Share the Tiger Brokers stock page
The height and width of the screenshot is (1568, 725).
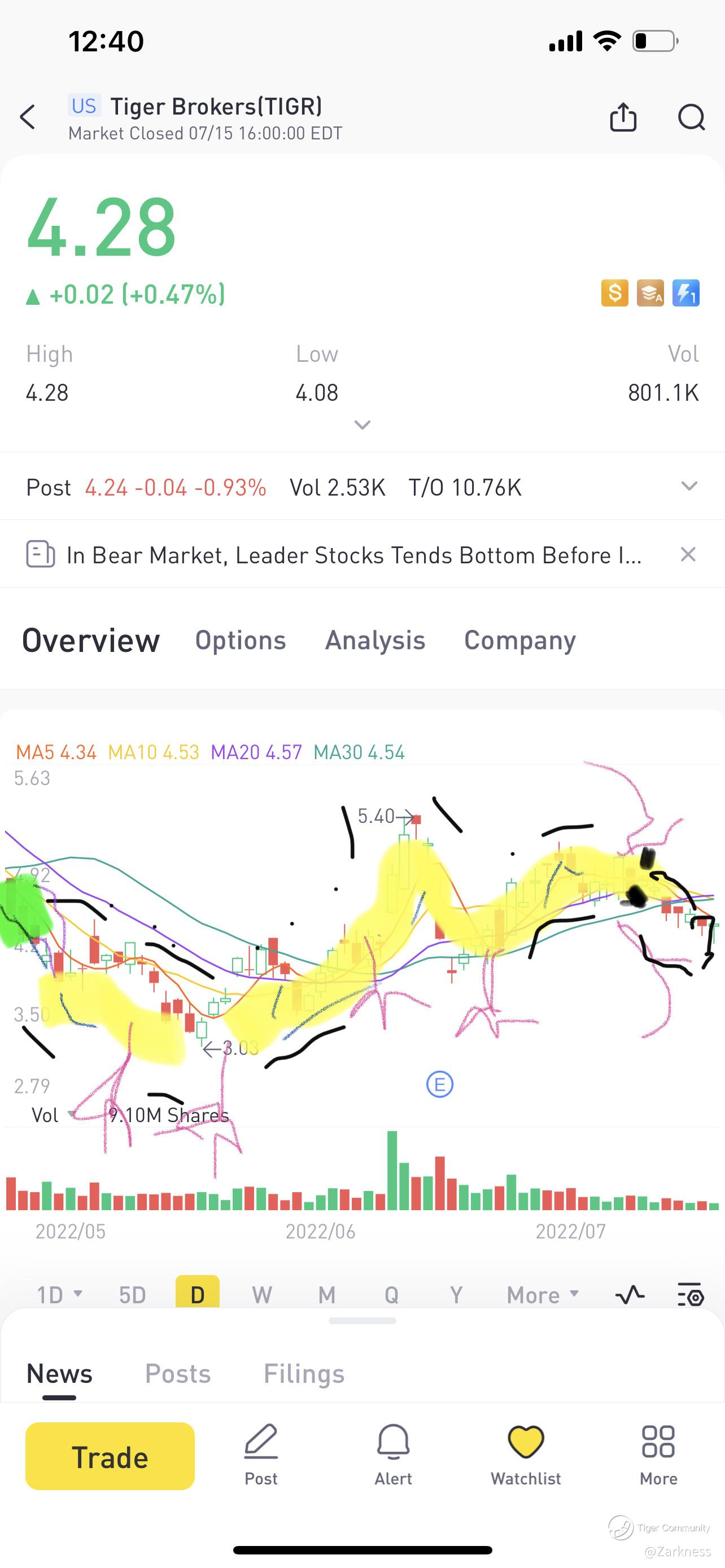coord(623,117)
